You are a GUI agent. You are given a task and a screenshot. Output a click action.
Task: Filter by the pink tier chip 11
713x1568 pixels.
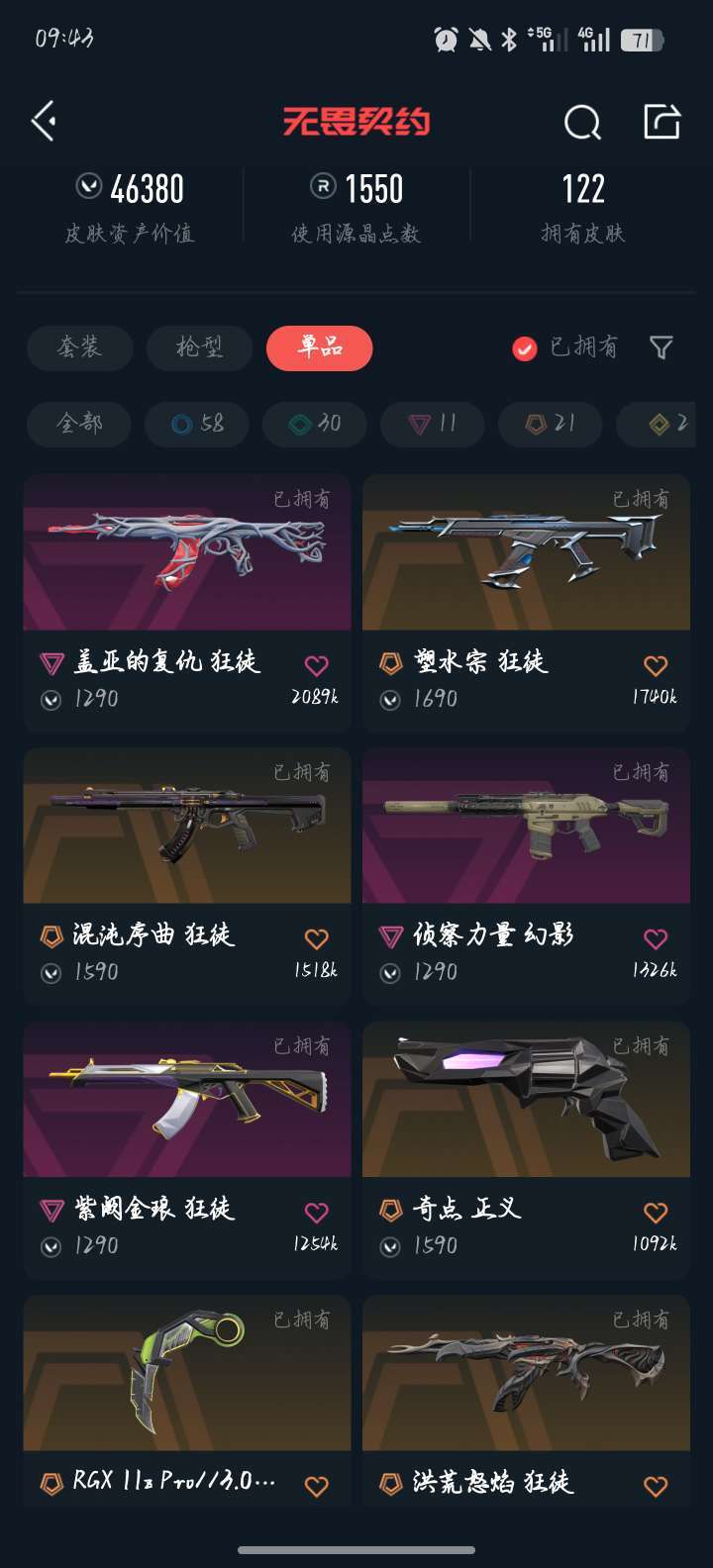pos(433,424)
